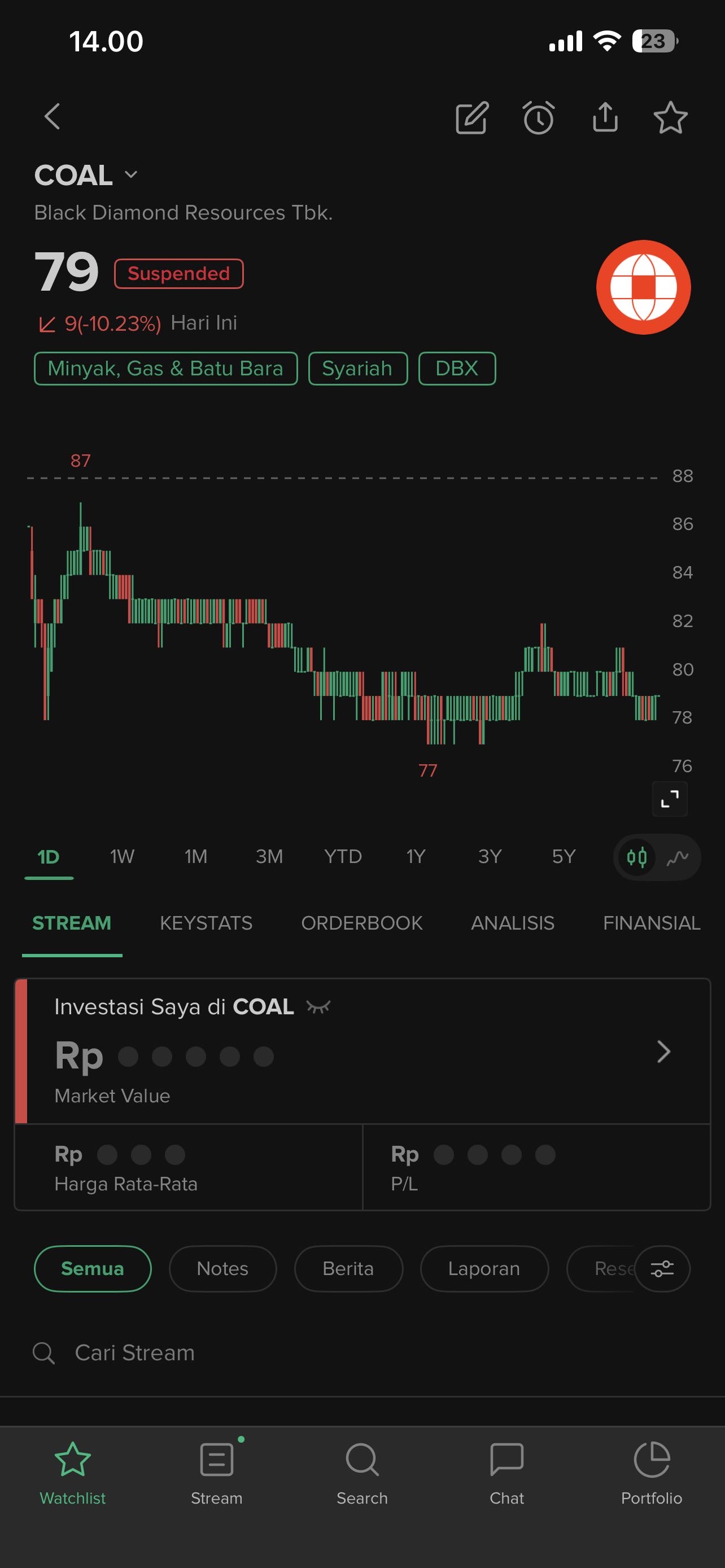This screenshot has height=1568, width=725.
Task: Filter the stream by Berita
Action: [x=348, y=1268]
